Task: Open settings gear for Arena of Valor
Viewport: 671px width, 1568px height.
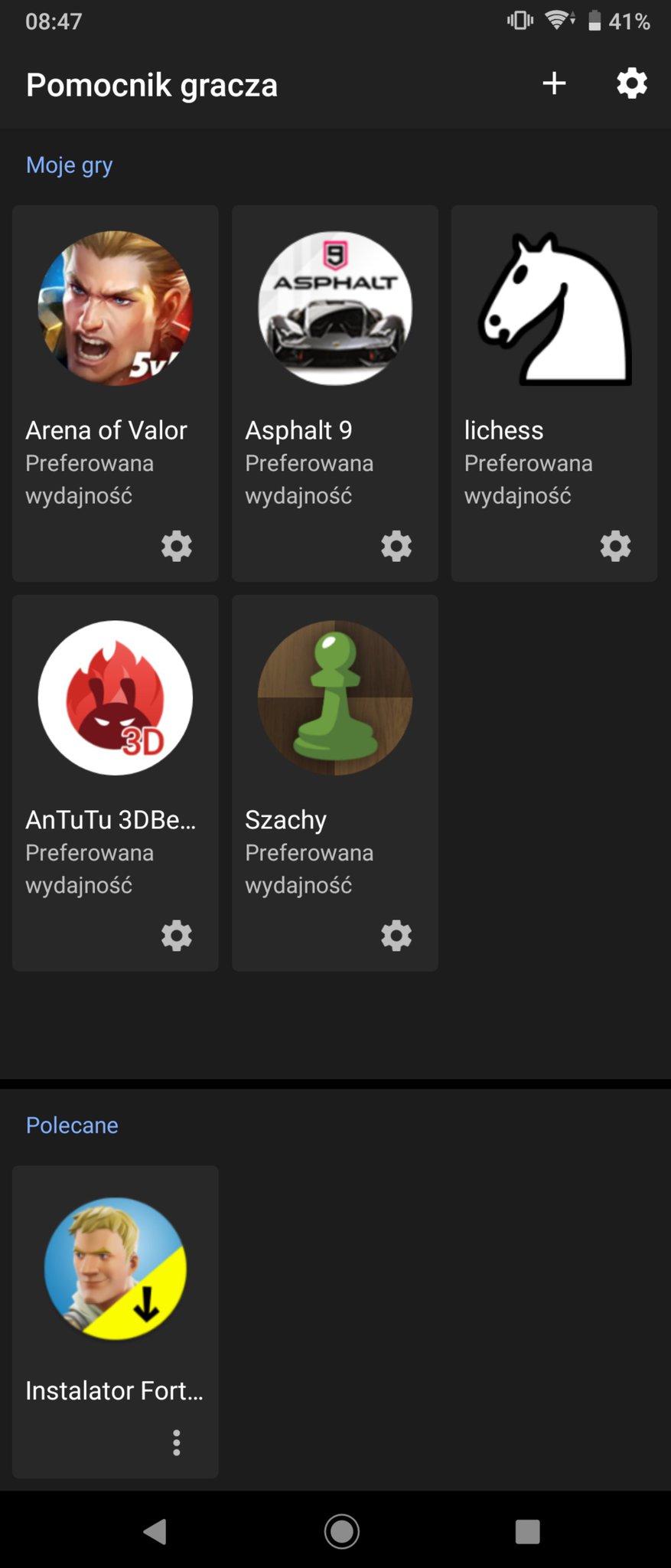Action: pyautogui.click(x=177, y=546)
